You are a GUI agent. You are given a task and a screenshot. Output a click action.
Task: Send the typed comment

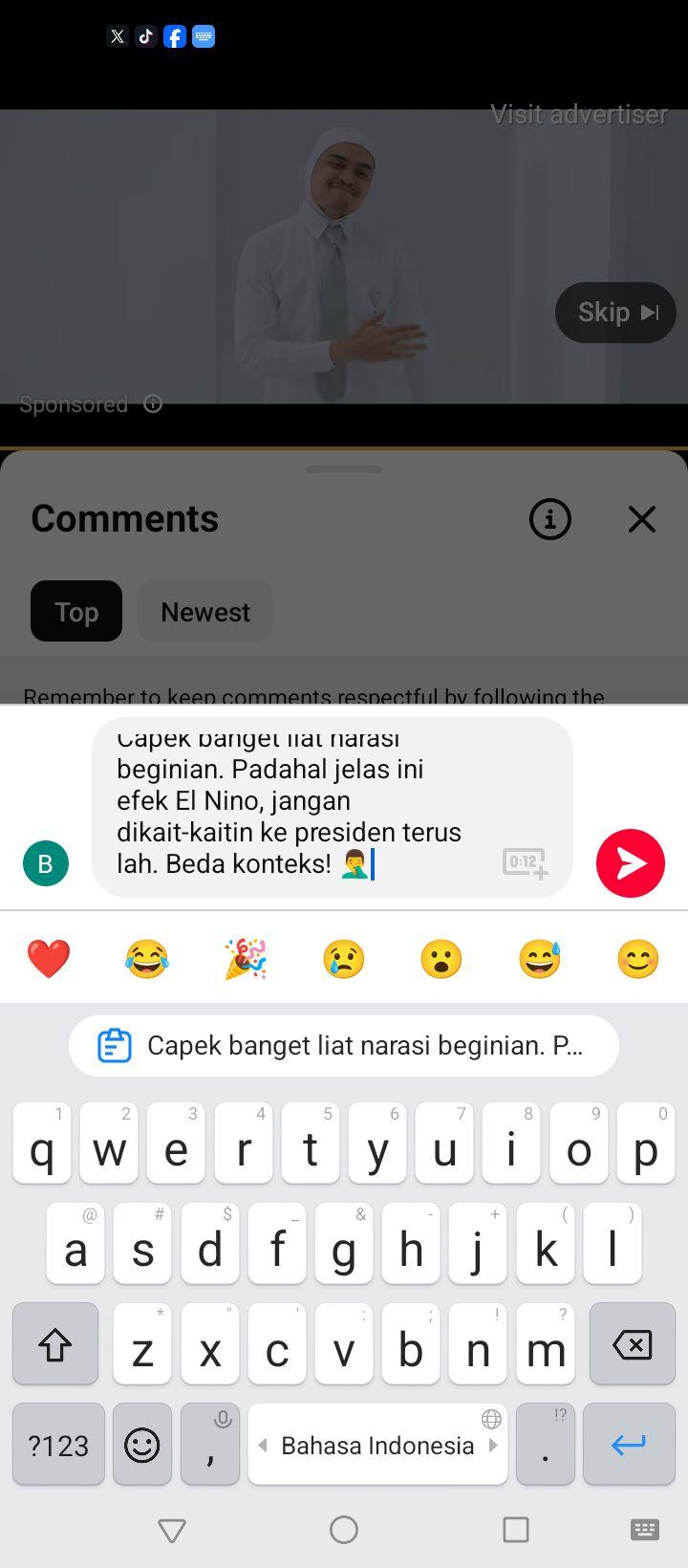click(631, 863)
